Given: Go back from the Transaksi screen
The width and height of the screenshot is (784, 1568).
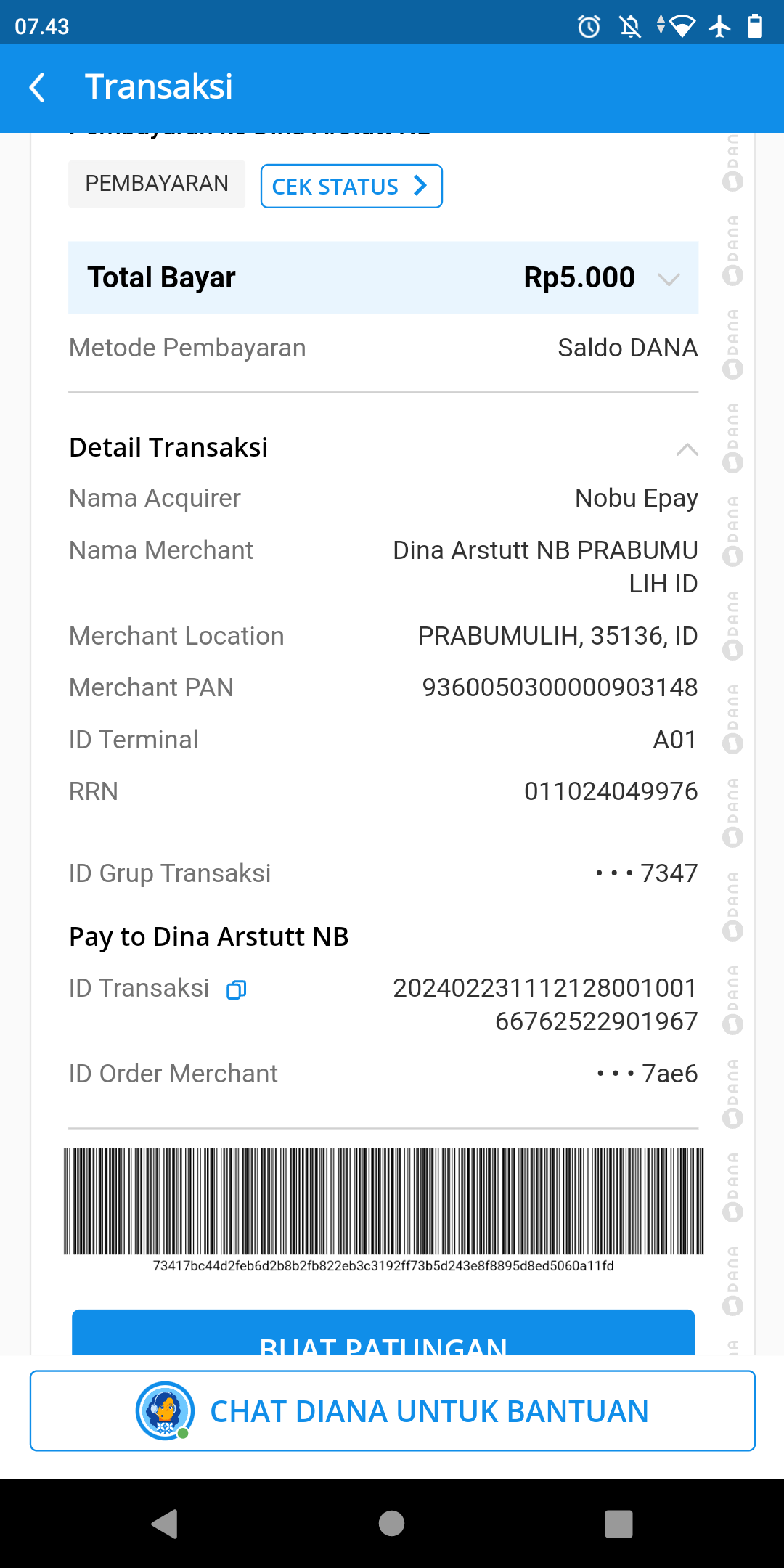Looking at the screenshot, I should 38,88.
